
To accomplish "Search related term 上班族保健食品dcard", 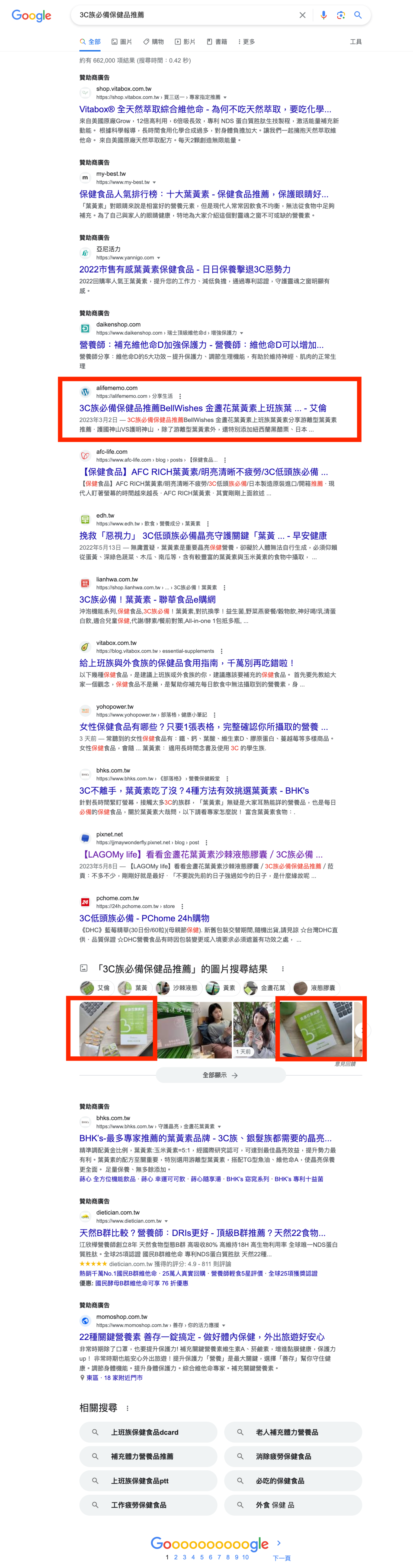I will coord(148,1432).
